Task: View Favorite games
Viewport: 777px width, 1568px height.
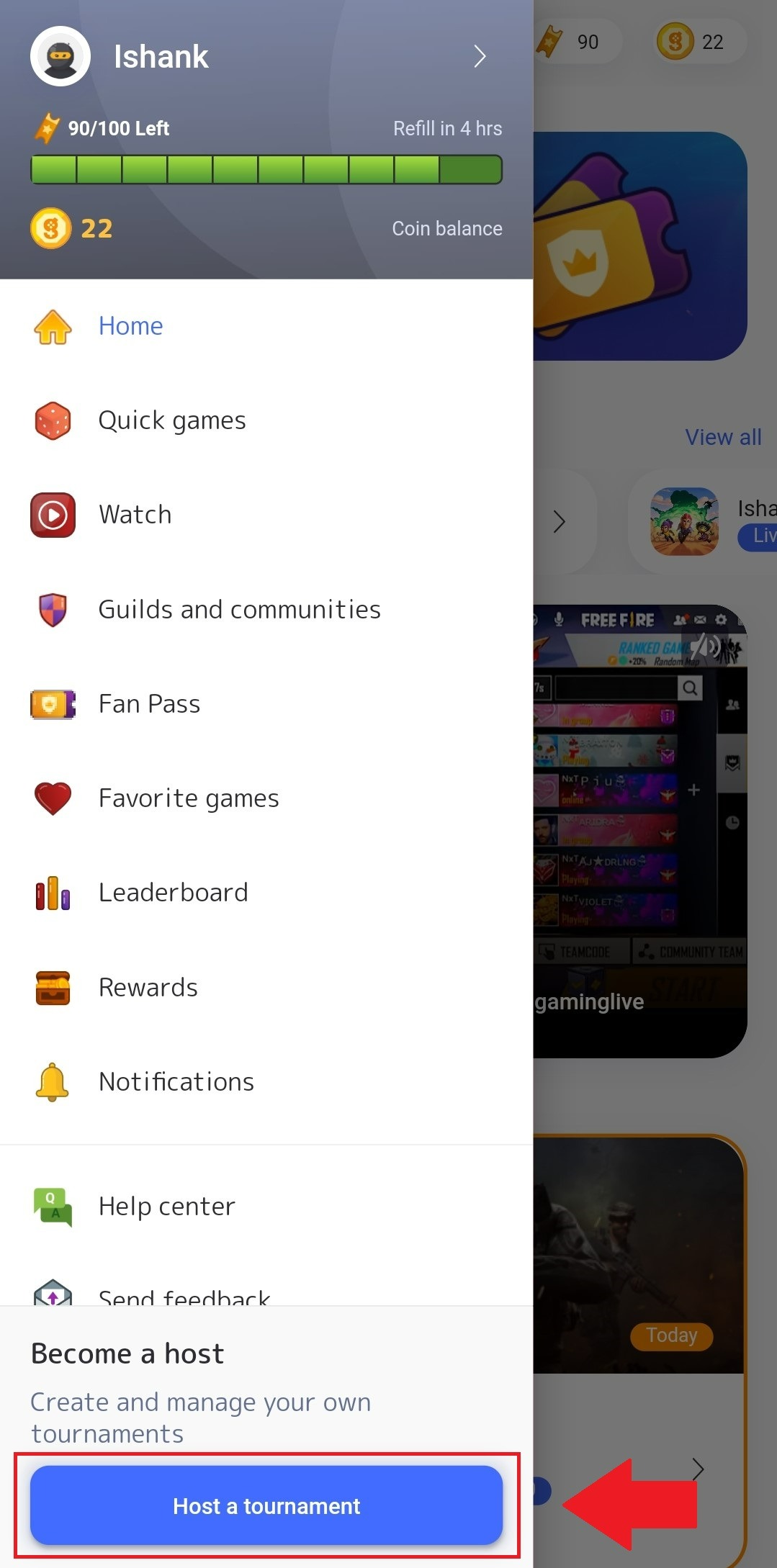Action: click(x=266, y=798)
